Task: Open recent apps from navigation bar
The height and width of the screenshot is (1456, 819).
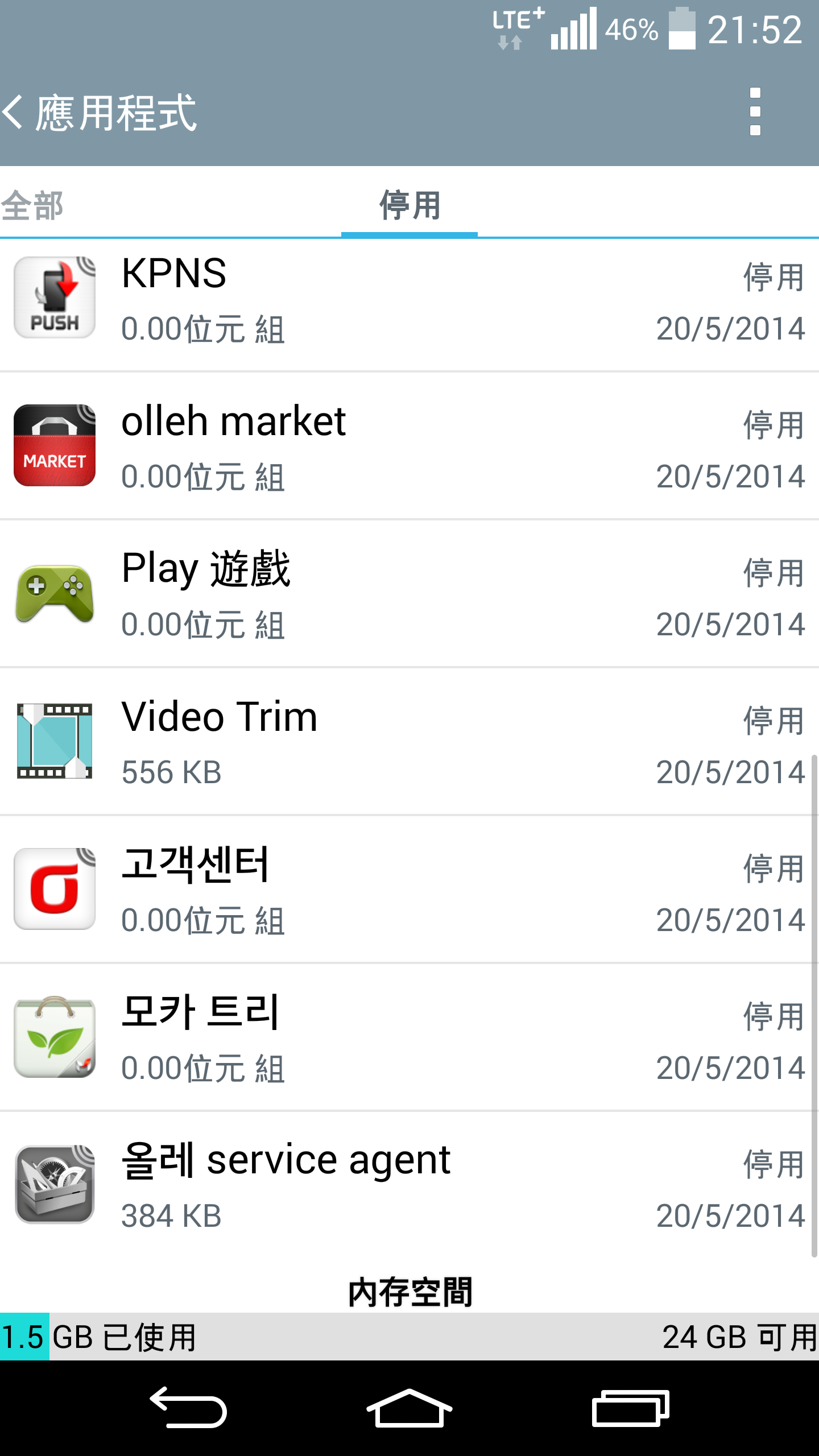Action: pyautogui.click(x=630, y=1408)
